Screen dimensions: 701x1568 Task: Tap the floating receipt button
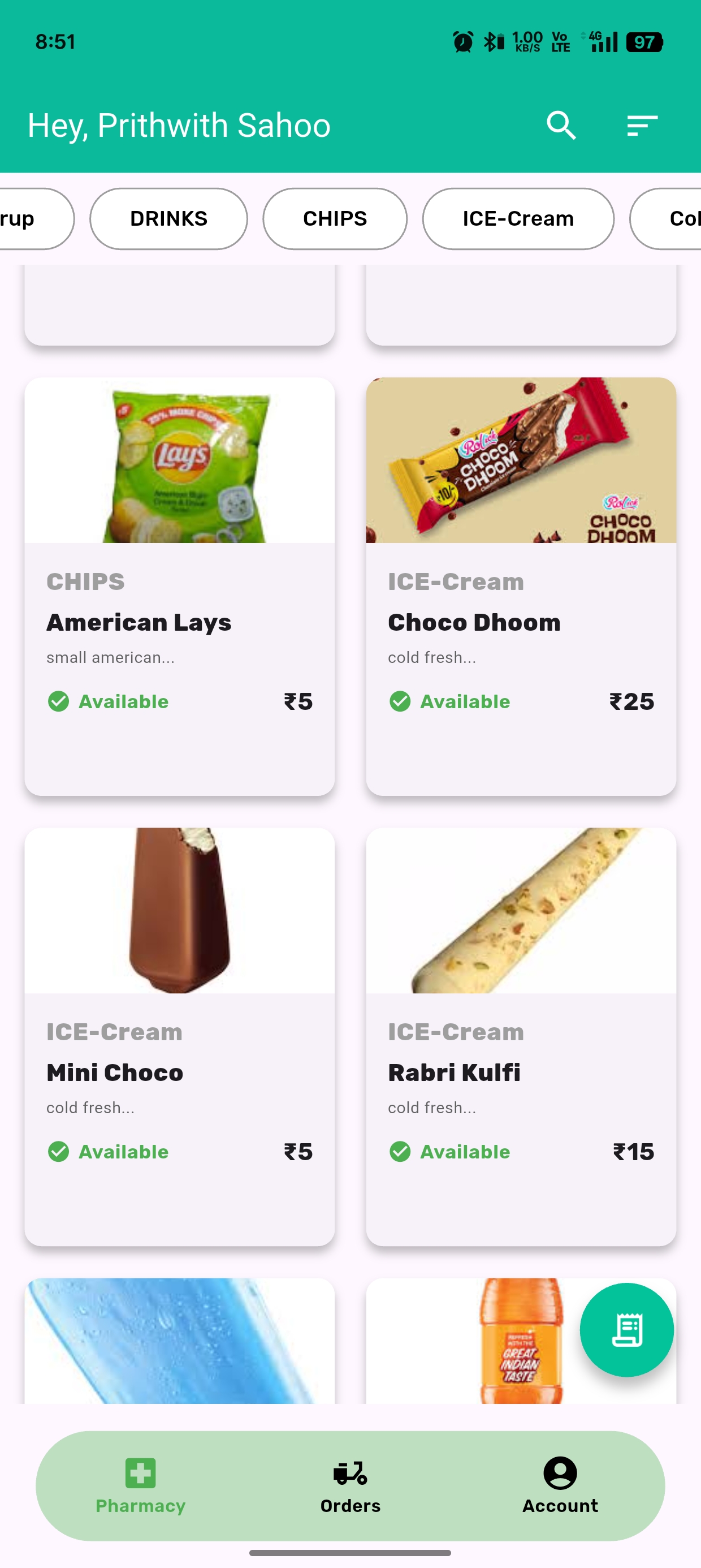(626, 1329)
